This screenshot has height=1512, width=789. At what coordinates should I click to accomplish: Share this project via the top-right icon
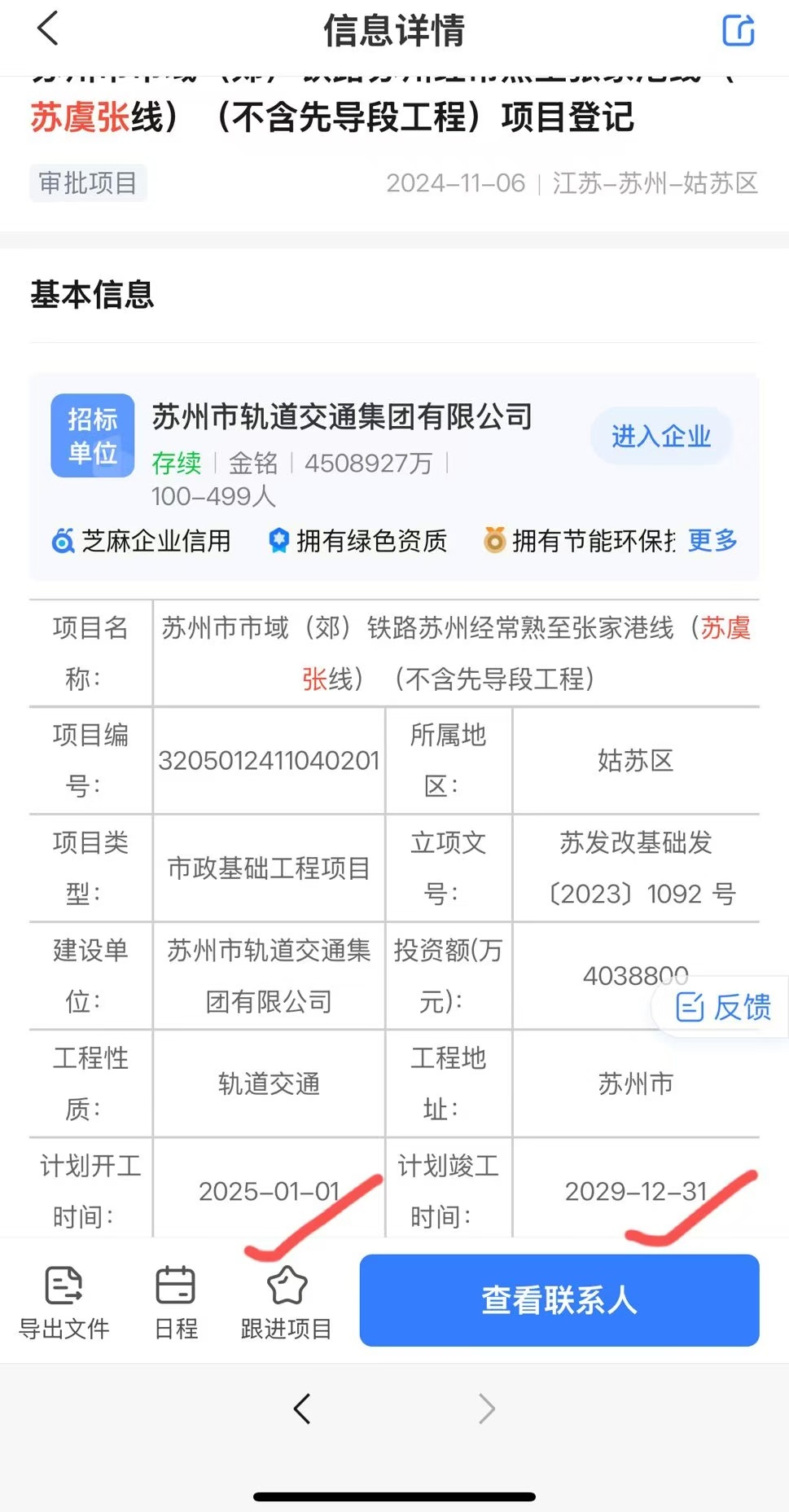coord(739,30)
